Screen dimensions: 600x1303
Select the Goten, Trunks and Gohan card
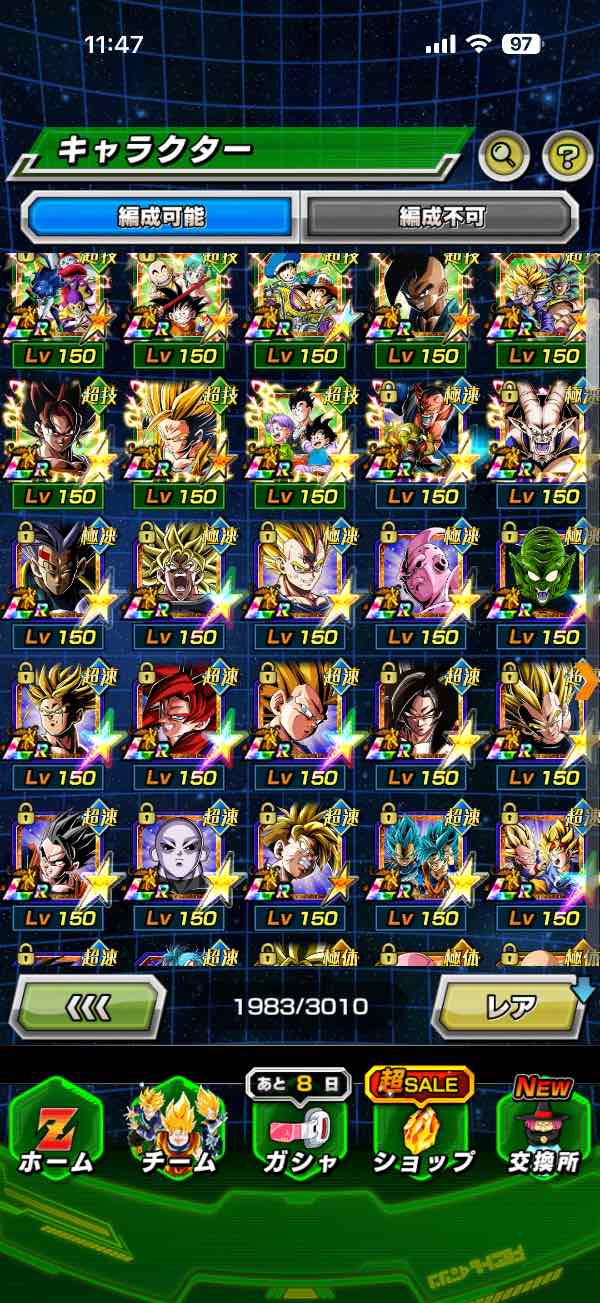click(300, 435)
